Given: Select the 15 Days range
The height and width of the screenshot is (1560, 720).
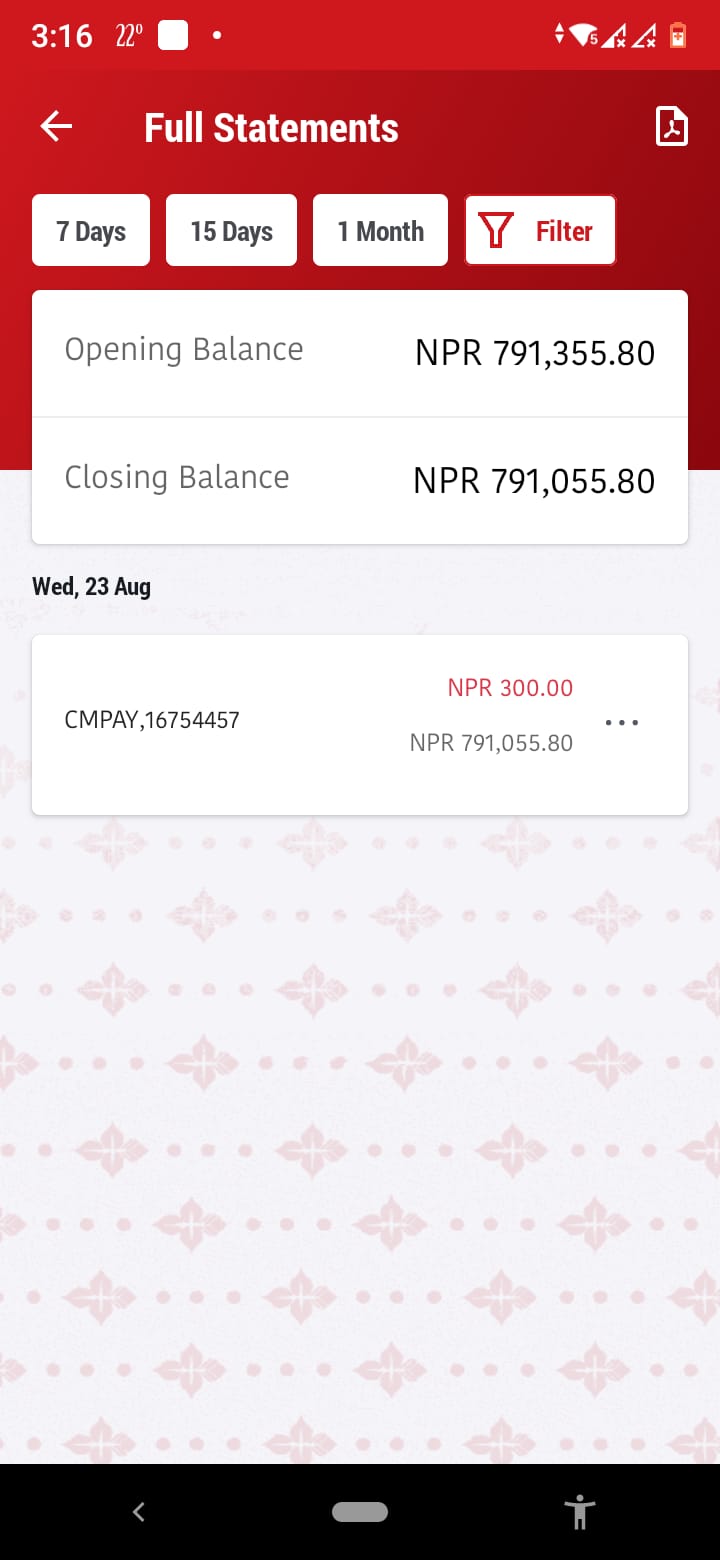Looking at the screenshot, I should [x=231, y=231].
